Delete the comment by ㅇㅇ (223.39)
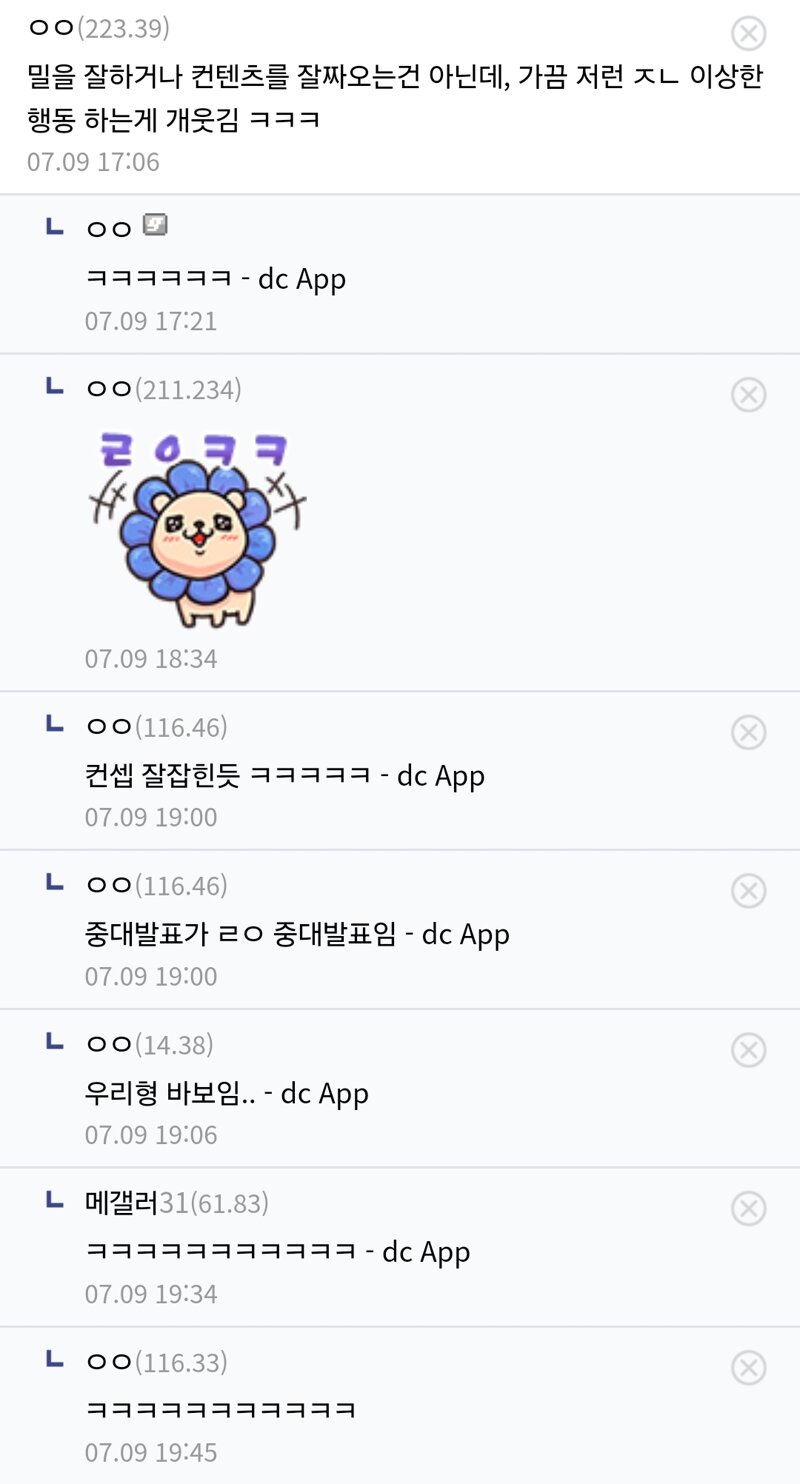This screenshot has width=800, height=1484. point(748,34)
